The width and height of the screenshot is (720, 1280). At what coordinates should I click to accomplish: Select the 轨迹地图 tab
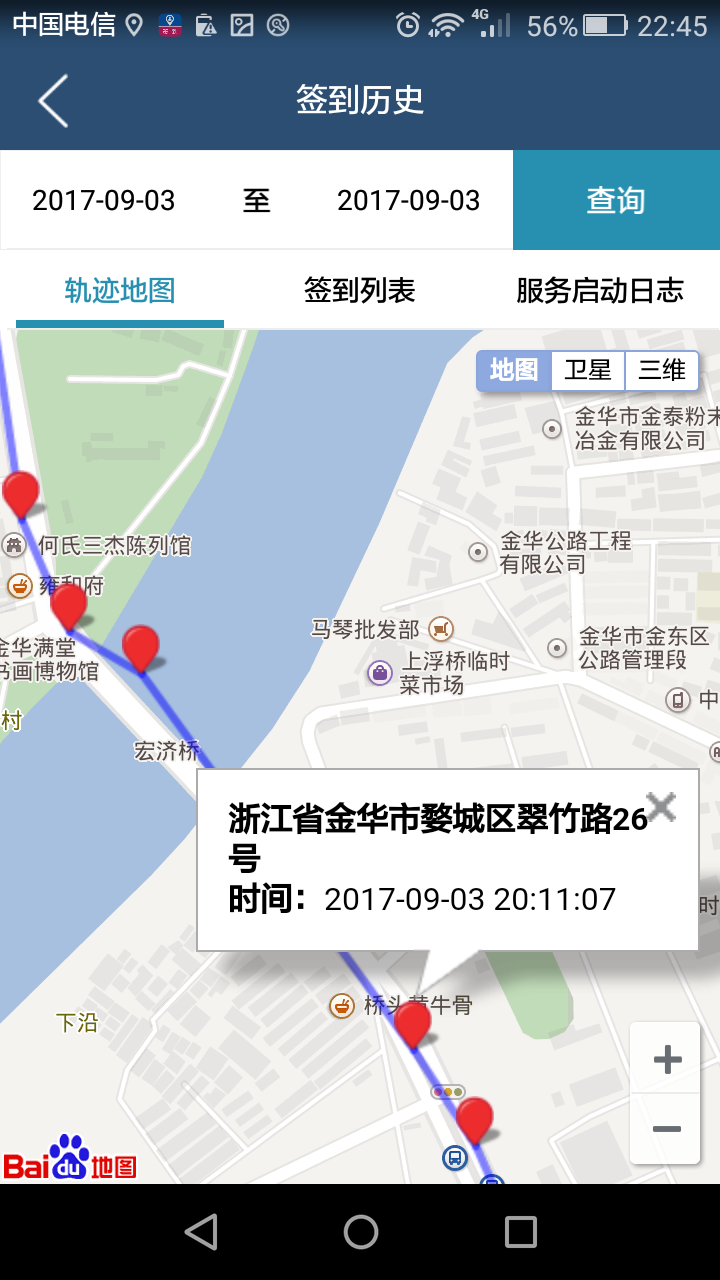[x=120, y=291]
